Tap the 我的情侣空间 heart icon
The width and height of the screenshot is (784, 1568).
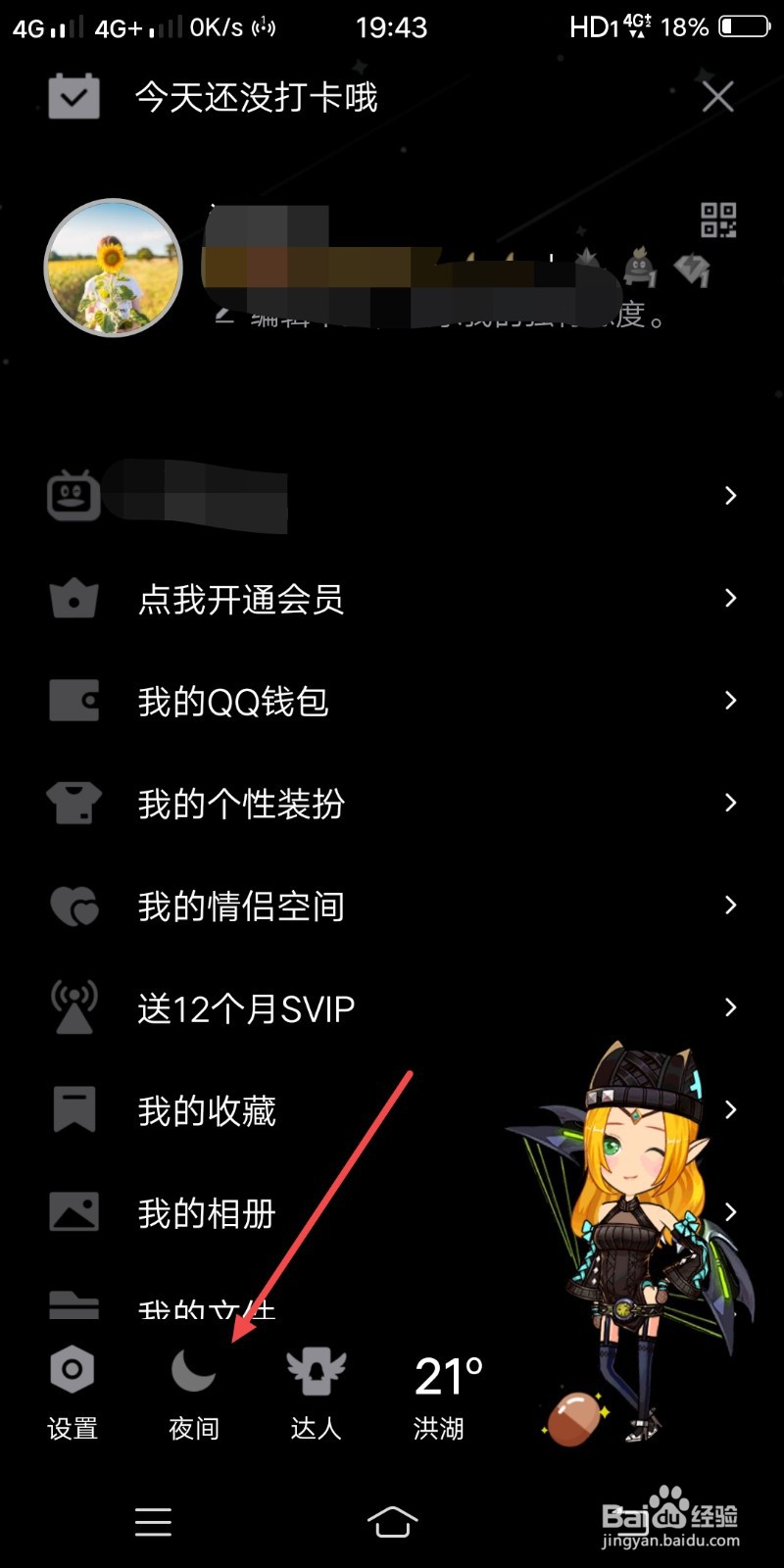click(x=73, y=906)
